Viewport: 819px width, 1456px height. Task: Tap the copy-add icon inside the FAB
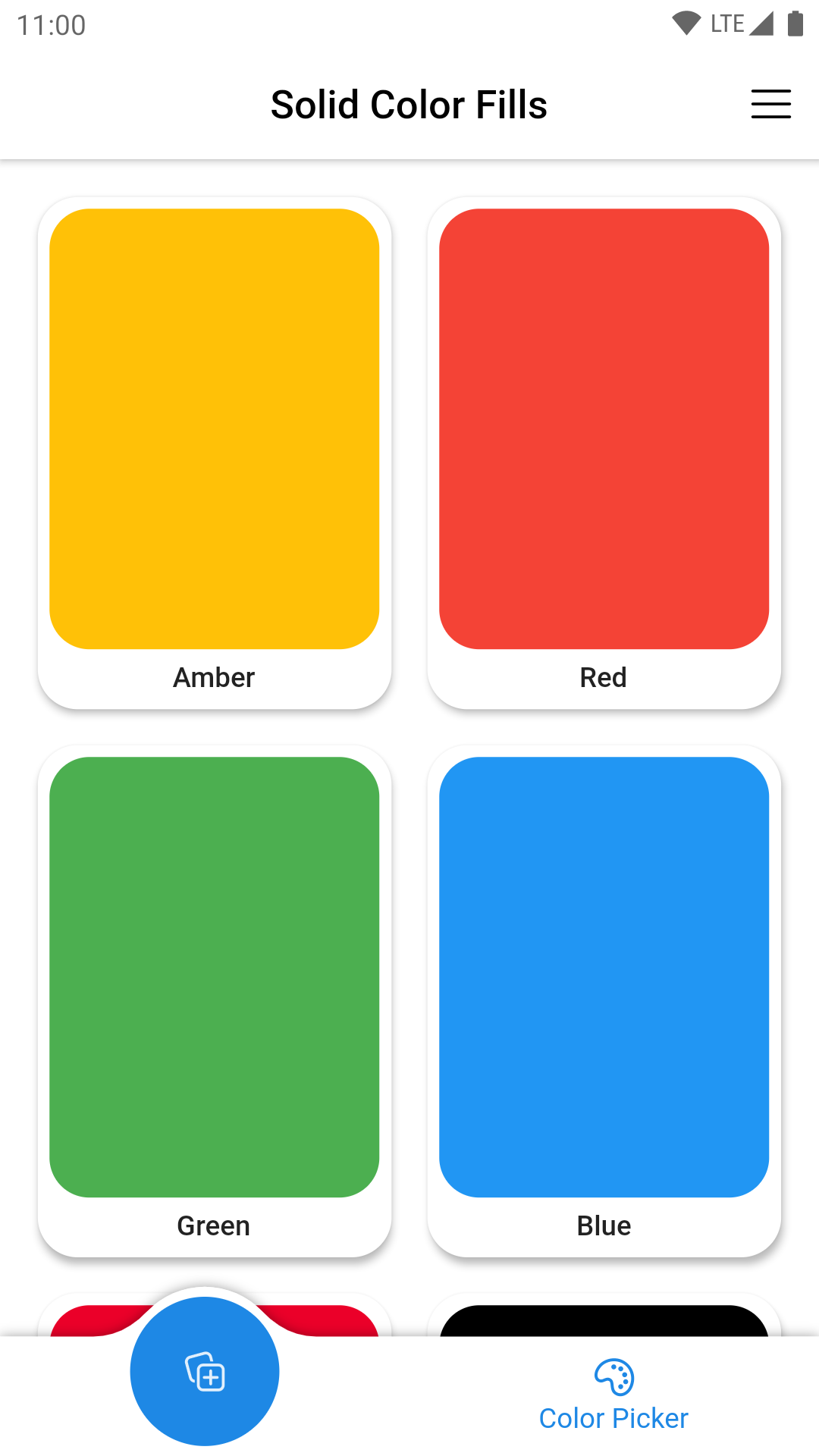(x=204, y=1371)
